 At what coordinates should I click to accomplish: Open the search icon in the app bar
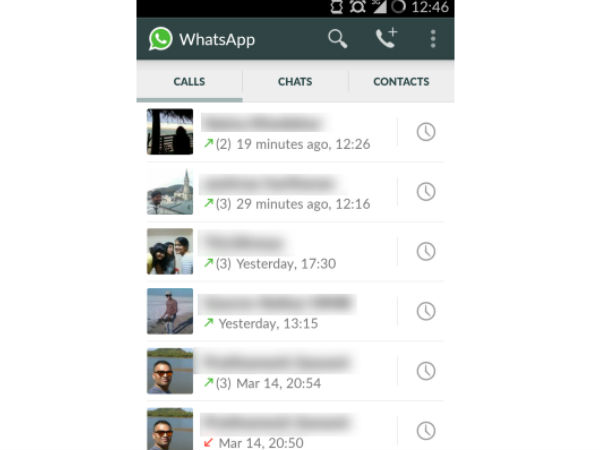pos(338,39)
